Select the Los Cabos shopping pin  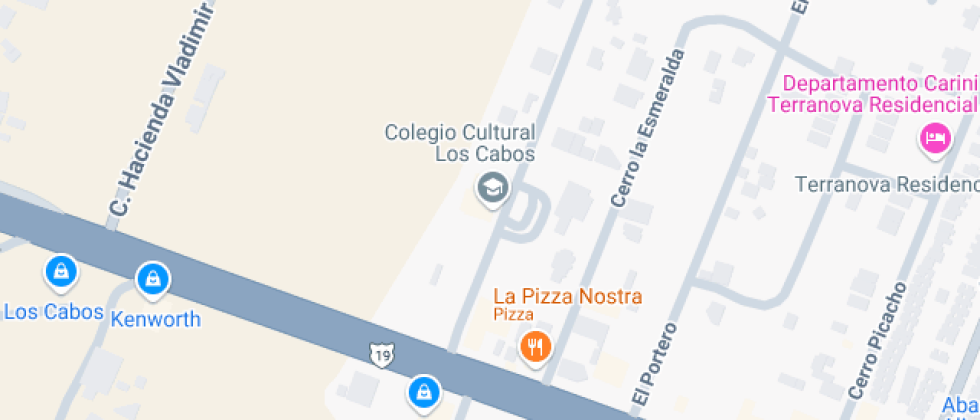tap(62, 270)
